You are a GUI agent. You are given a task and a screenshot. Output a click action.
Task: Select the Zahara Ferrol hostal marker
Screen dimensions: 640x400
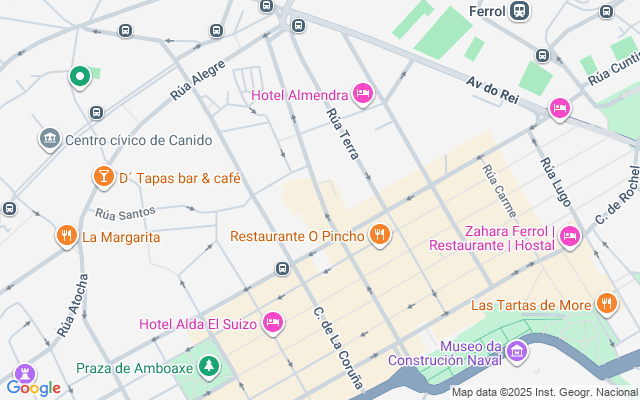coord(569,236)
